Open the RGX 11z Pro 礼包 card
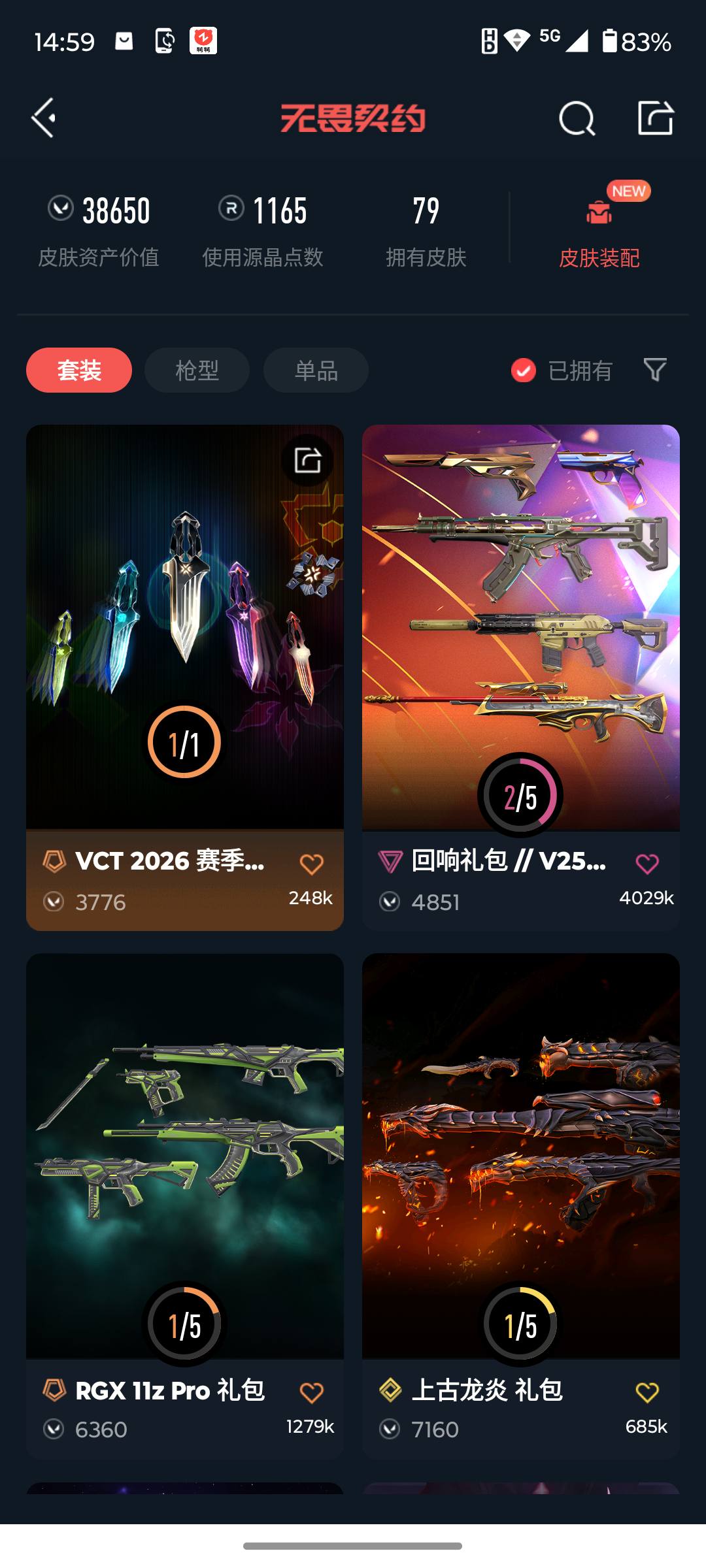706x1568 pixels. [184, 1111]
